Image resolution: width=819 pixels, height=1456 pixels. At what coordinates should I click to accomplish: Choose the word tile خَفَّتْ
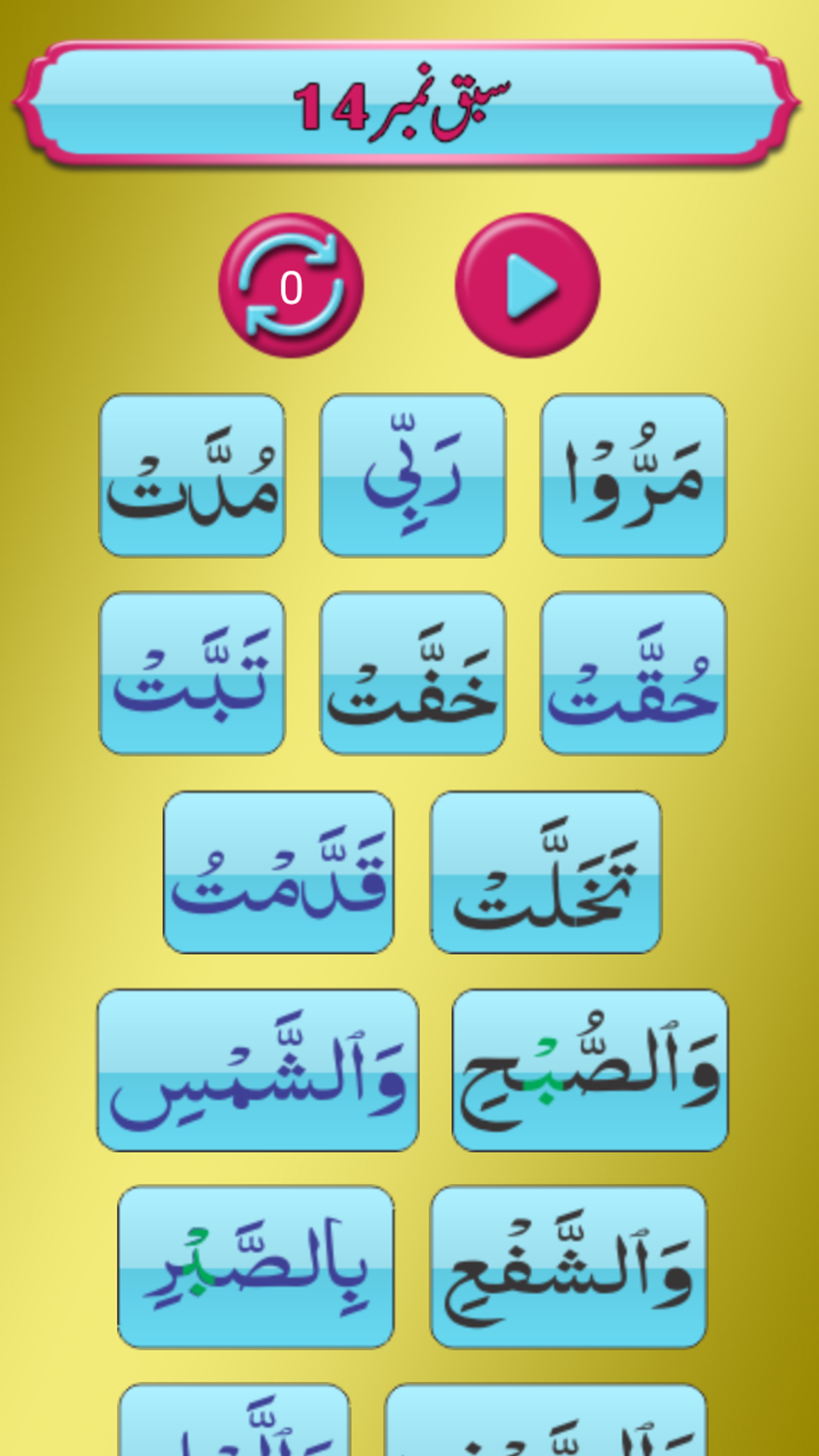tap(413, 673)
